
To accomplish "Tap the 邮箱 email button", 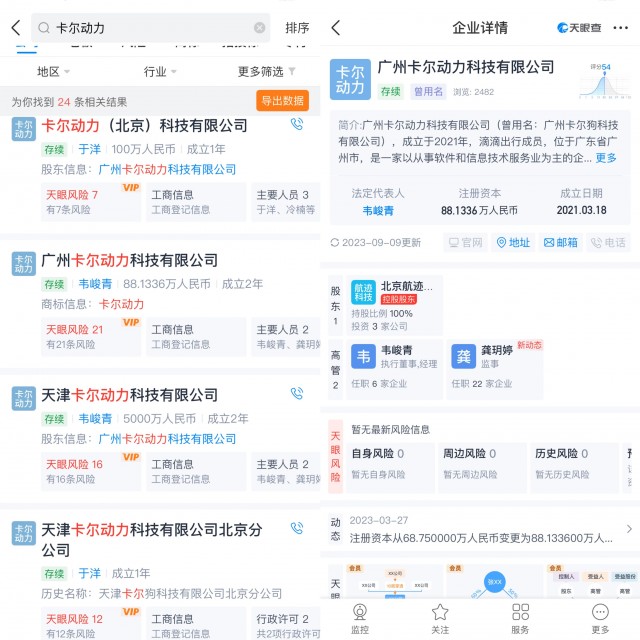I will click(561, 243).
